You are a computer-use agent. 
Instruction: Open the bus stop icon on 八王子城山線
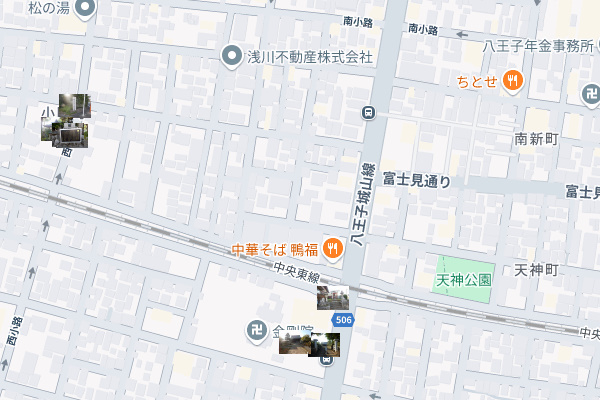369,112
